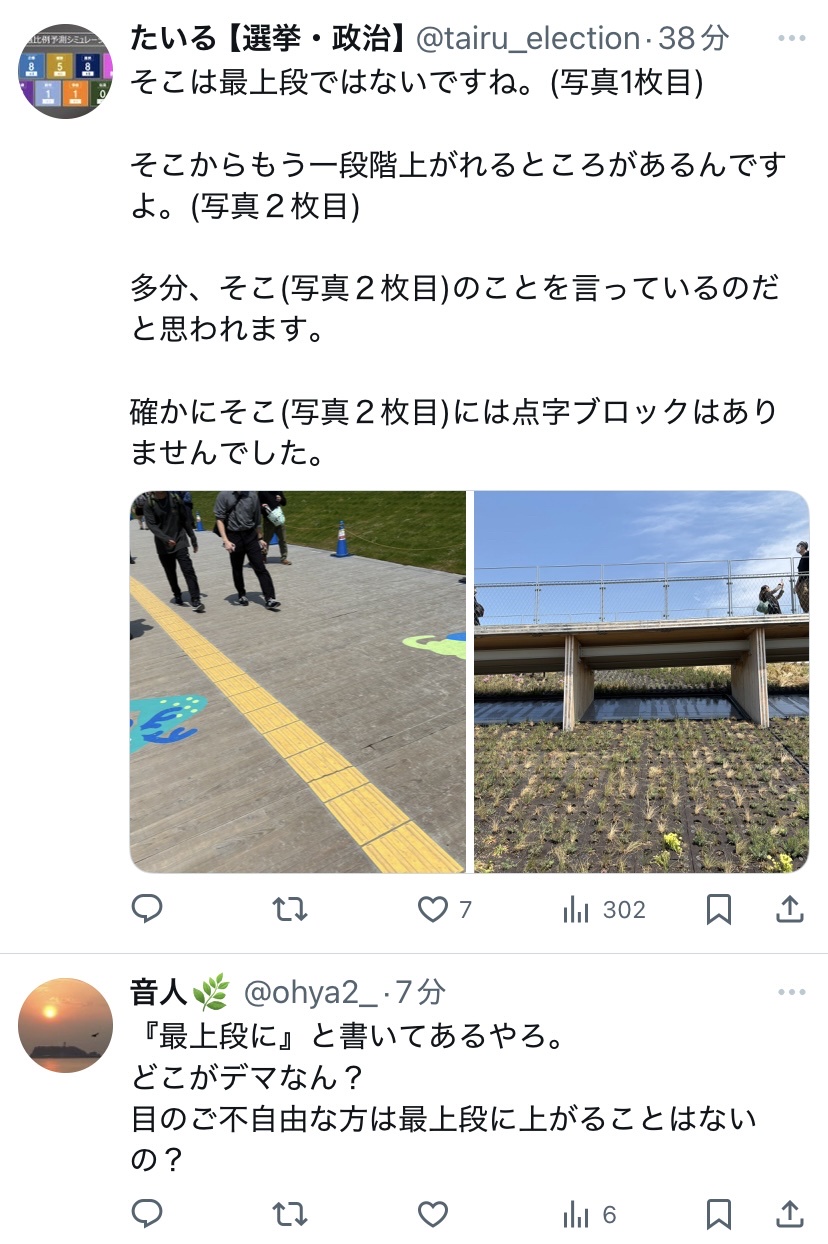The height and width of the screenshot is (1244, 828).
Task: Open @tairu_election username link
Action: (x=527, y=39)
